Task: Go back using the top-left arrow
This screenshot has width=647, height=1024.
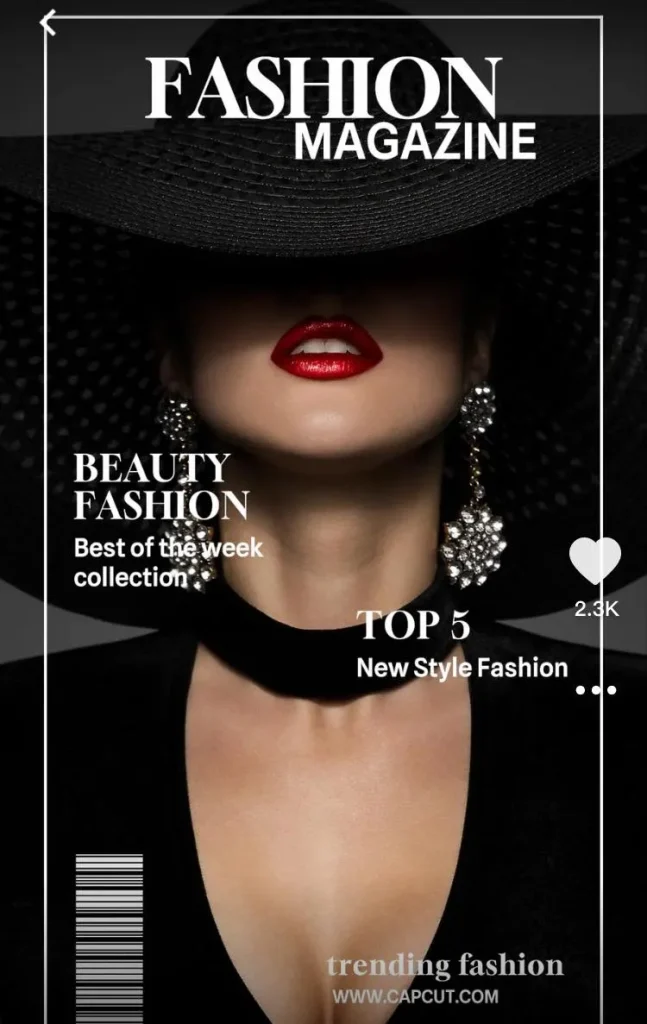Action: [48, 23]
